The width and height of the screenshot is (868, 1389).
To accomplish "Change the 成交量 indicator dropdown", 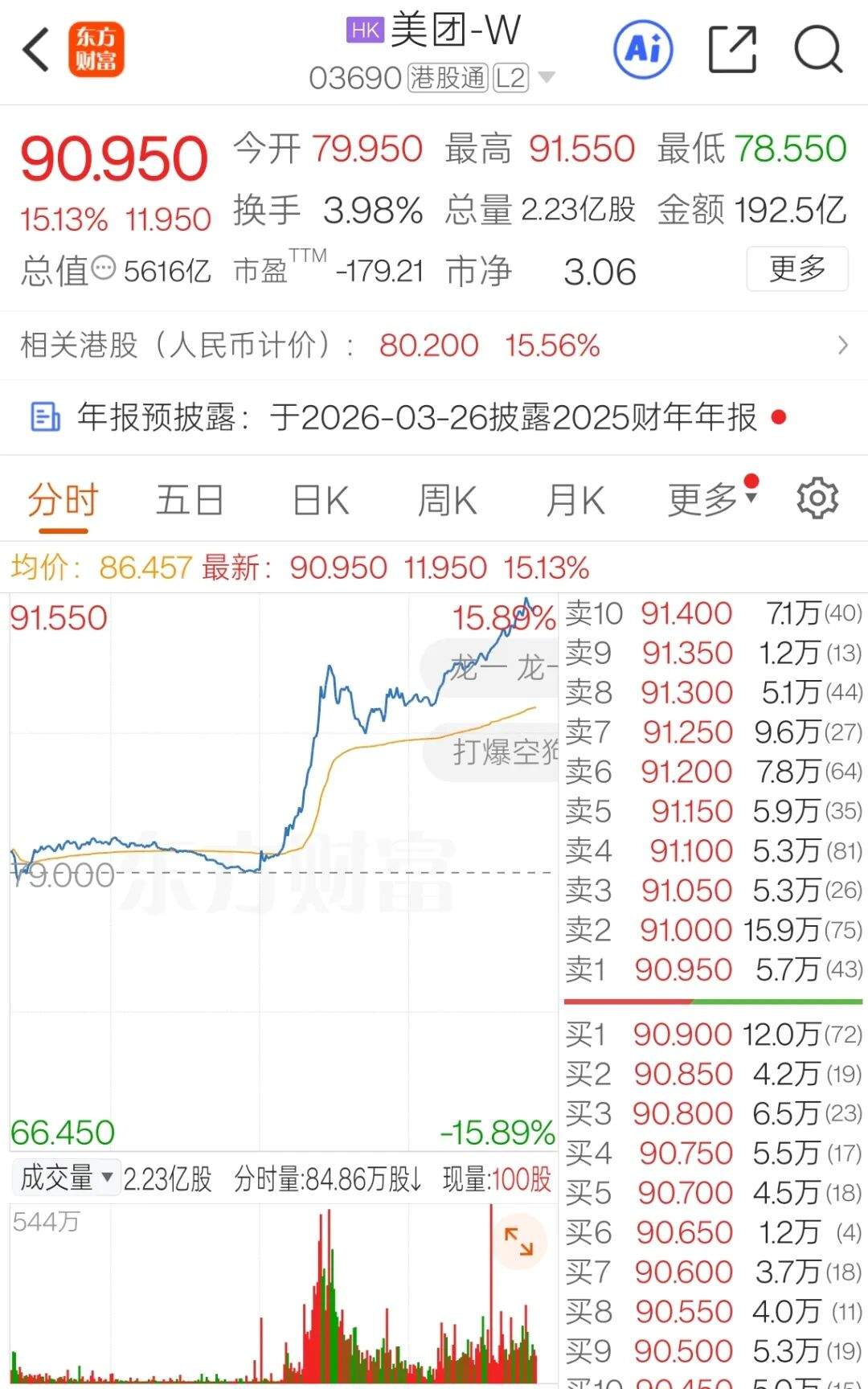I will [66, 1178].
